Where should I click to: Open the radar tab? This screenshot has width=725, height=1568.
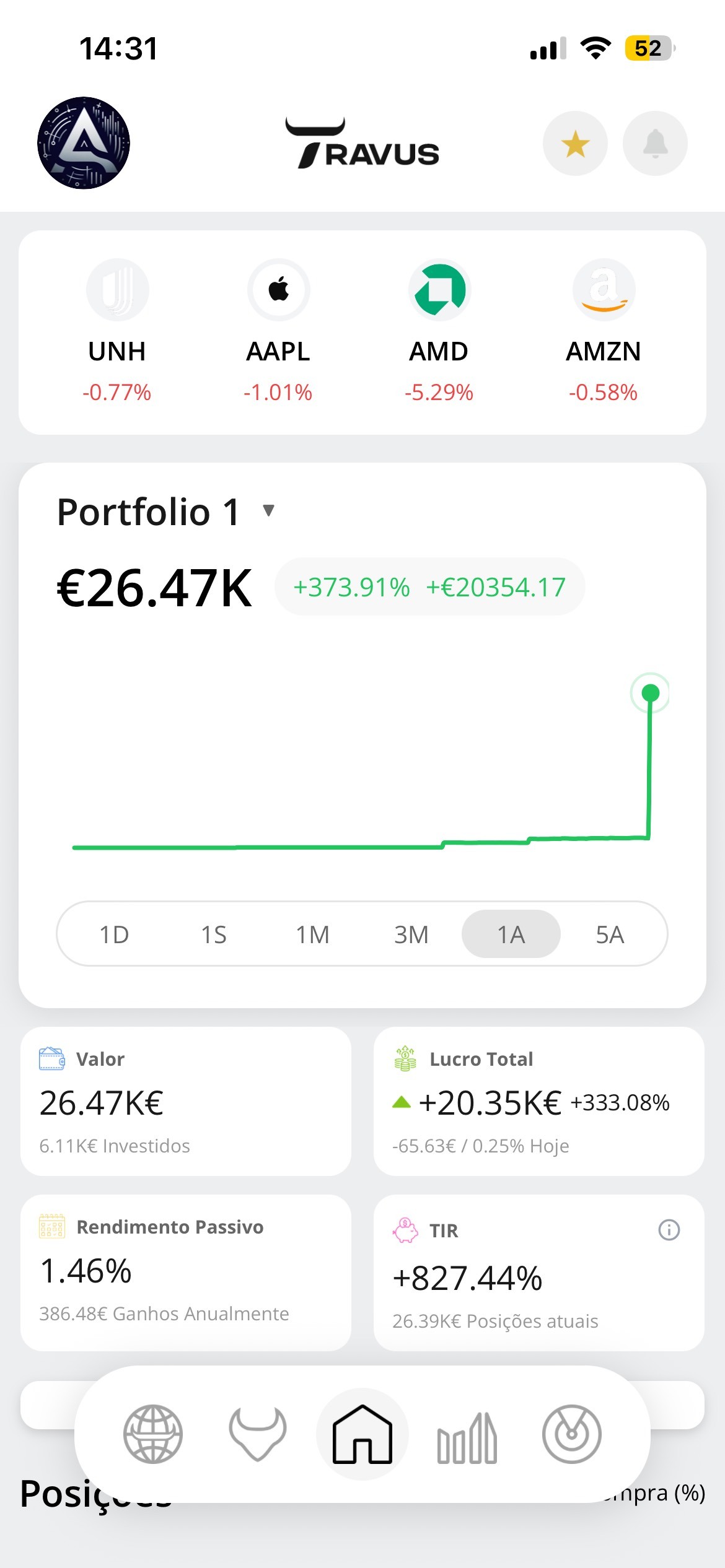click(572, 1434)
